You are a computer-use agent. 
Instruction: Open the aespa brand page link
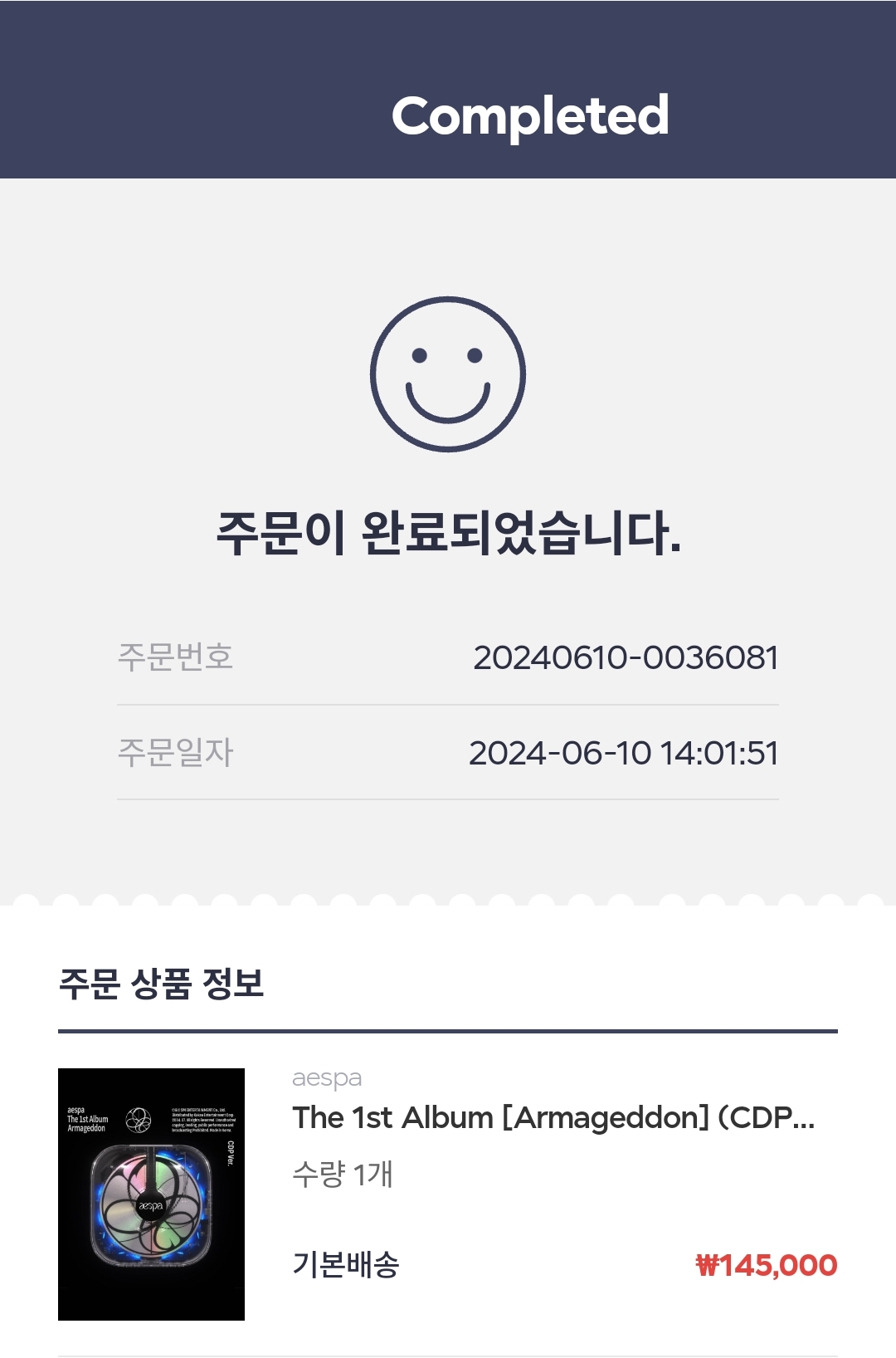click(326, 1077)
